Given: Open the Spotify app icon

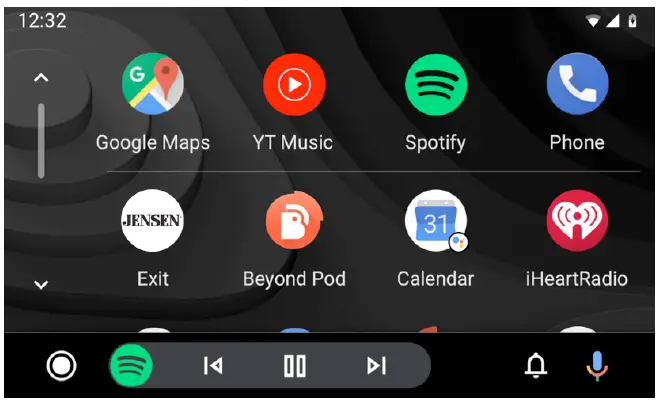Looking at the screenshot, I should 435,85.
